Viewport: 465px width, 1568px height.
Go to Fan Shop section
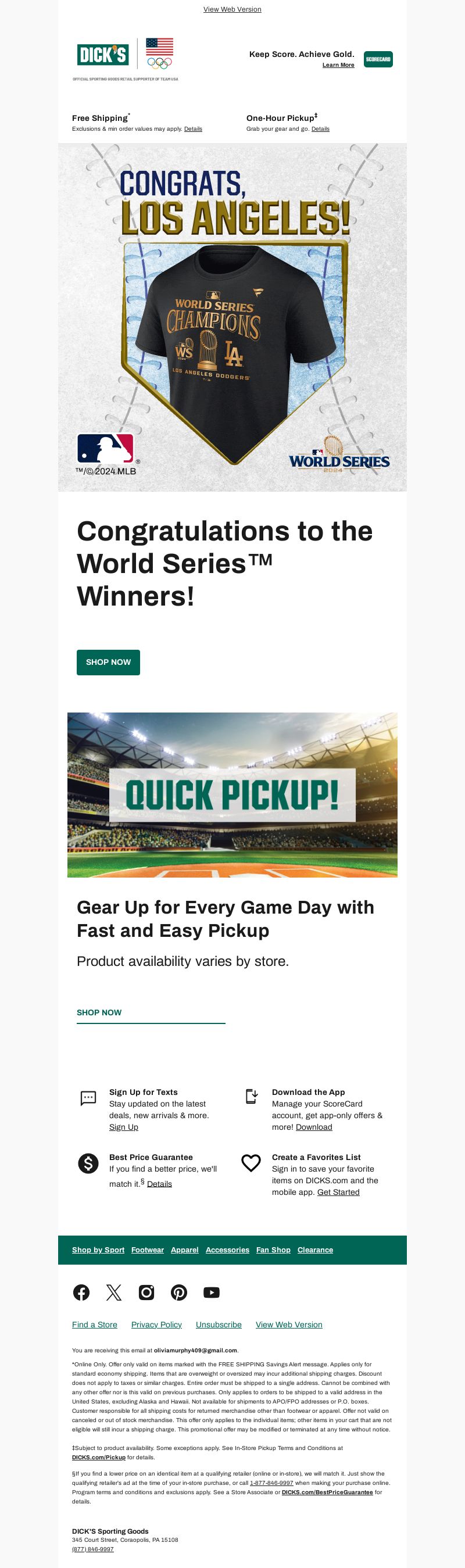(273, 1250)
